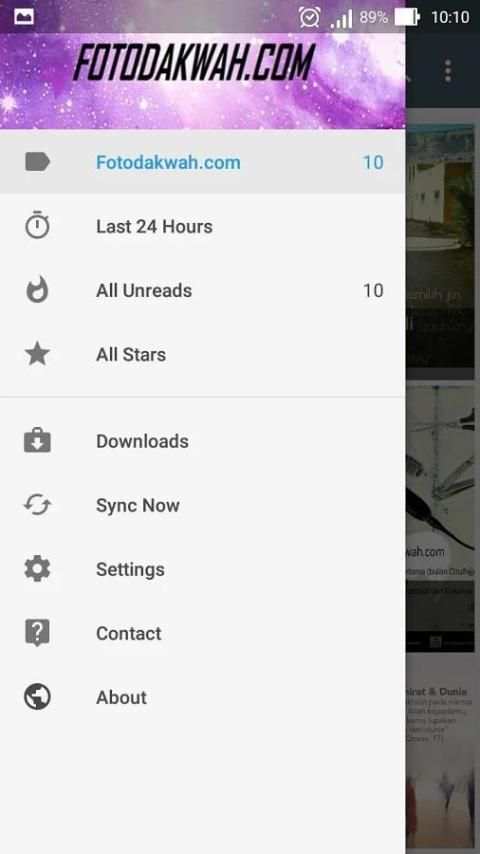Show posts from Last 24 Hours

pos(202,226)
